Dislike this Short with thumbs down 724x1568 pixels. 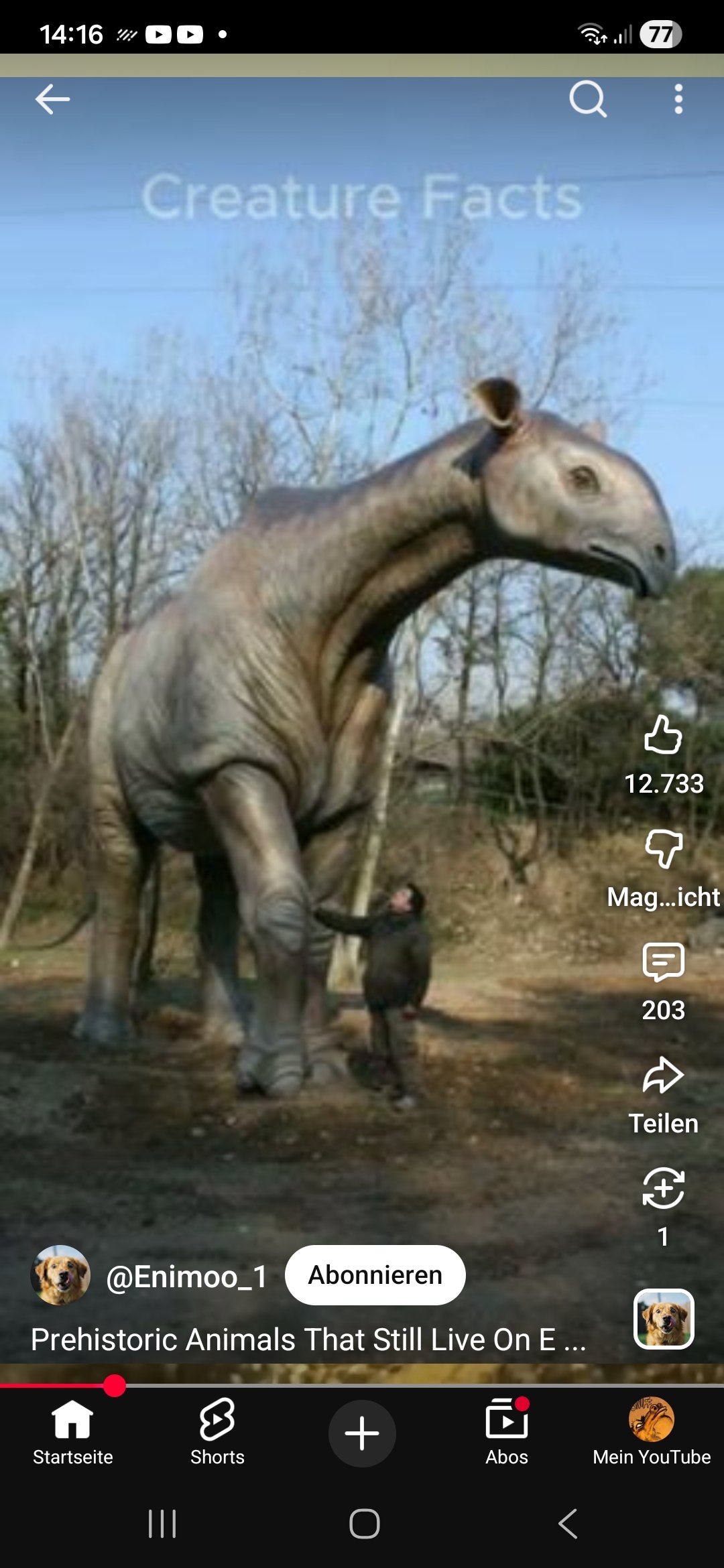point(663,849)
